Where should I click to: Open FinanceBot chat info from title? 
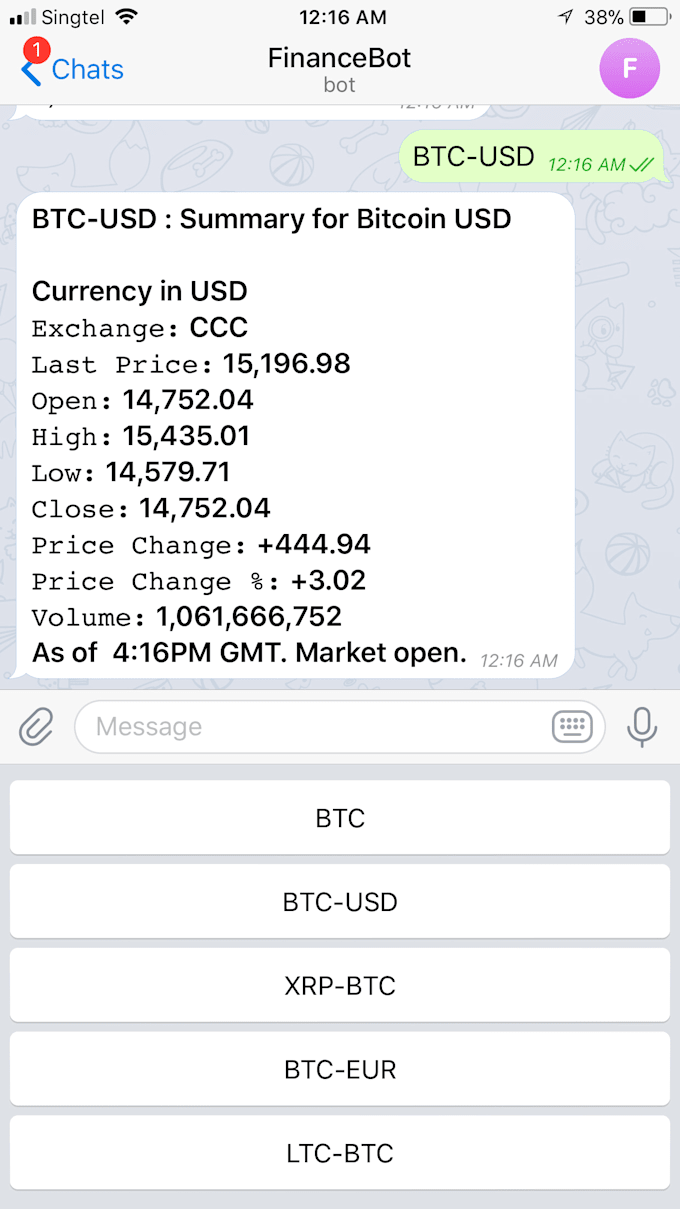[x=340, y=68]
